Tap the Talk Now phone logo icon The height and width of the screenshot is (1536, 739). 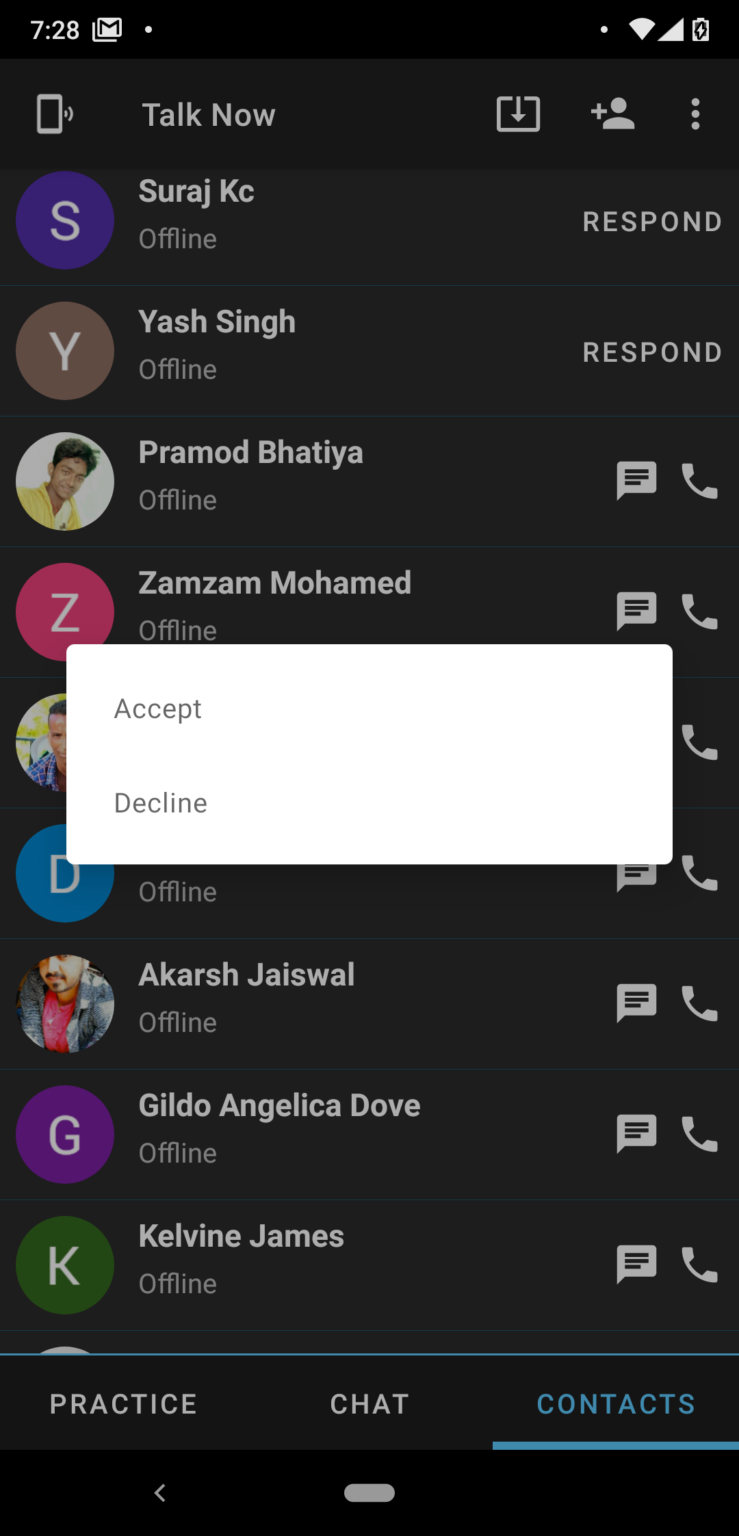click(x=53, y=114)
